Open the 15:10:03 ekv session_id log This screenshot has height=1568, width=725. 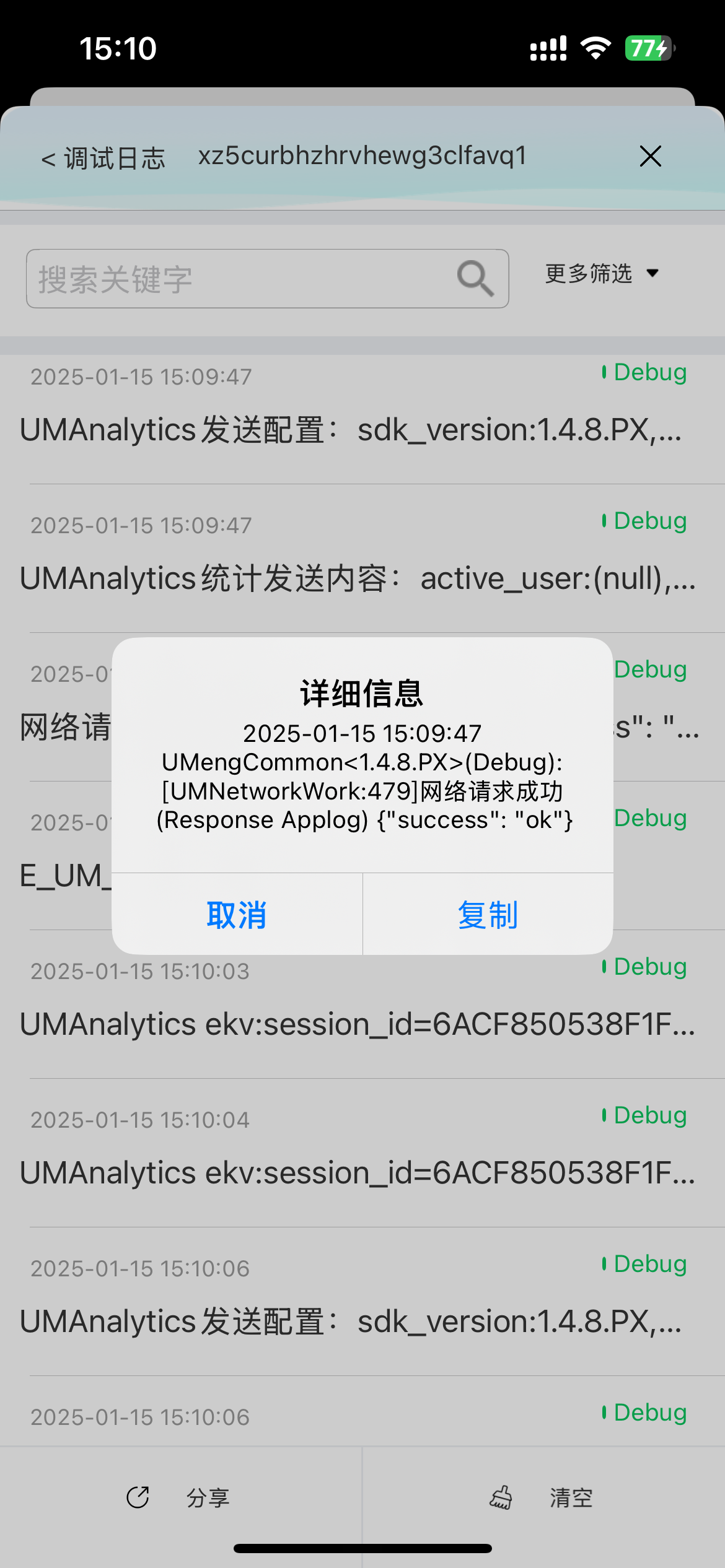357,1024
